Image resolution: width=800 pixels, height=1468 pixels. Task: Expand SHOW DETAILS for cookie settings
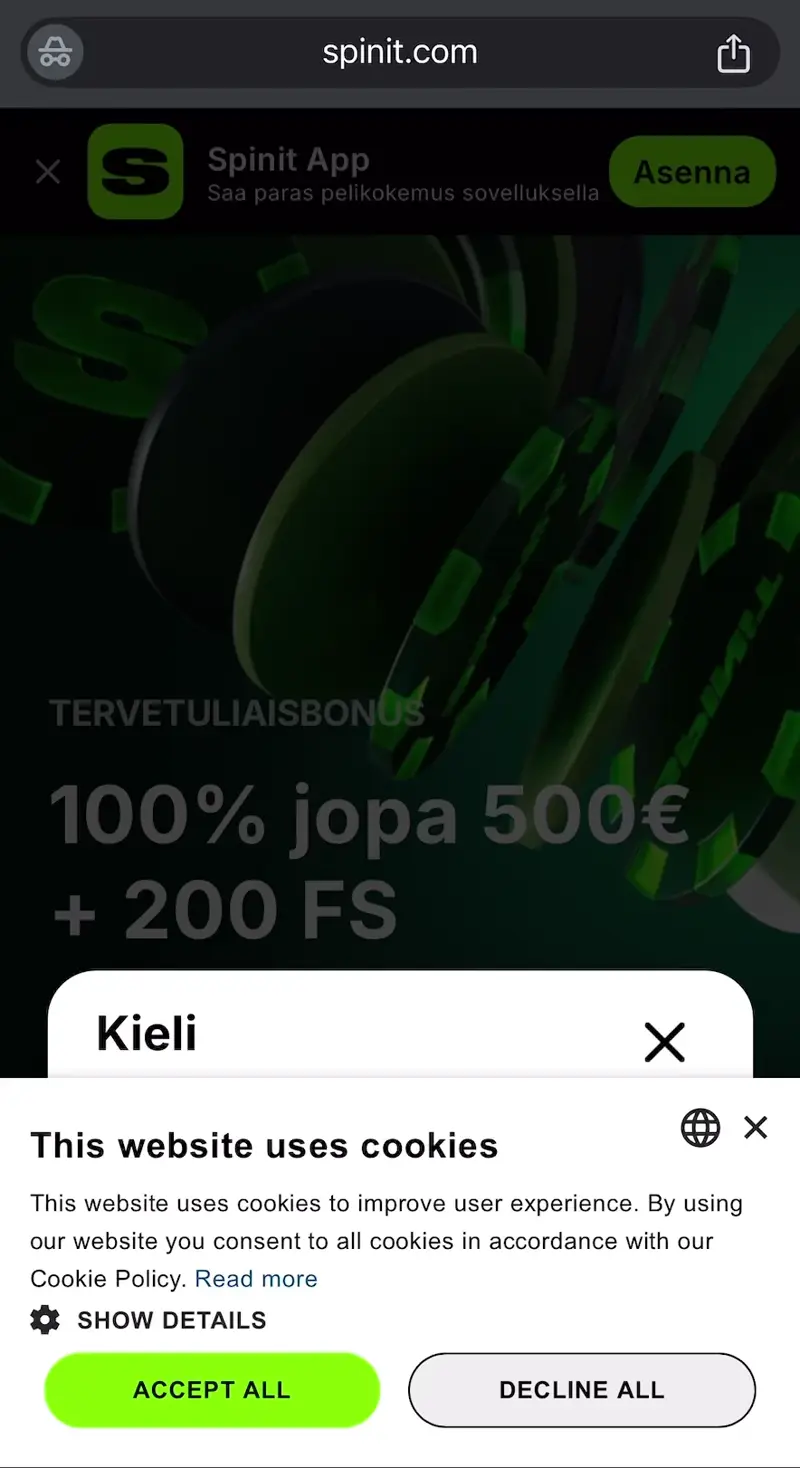170,1320
